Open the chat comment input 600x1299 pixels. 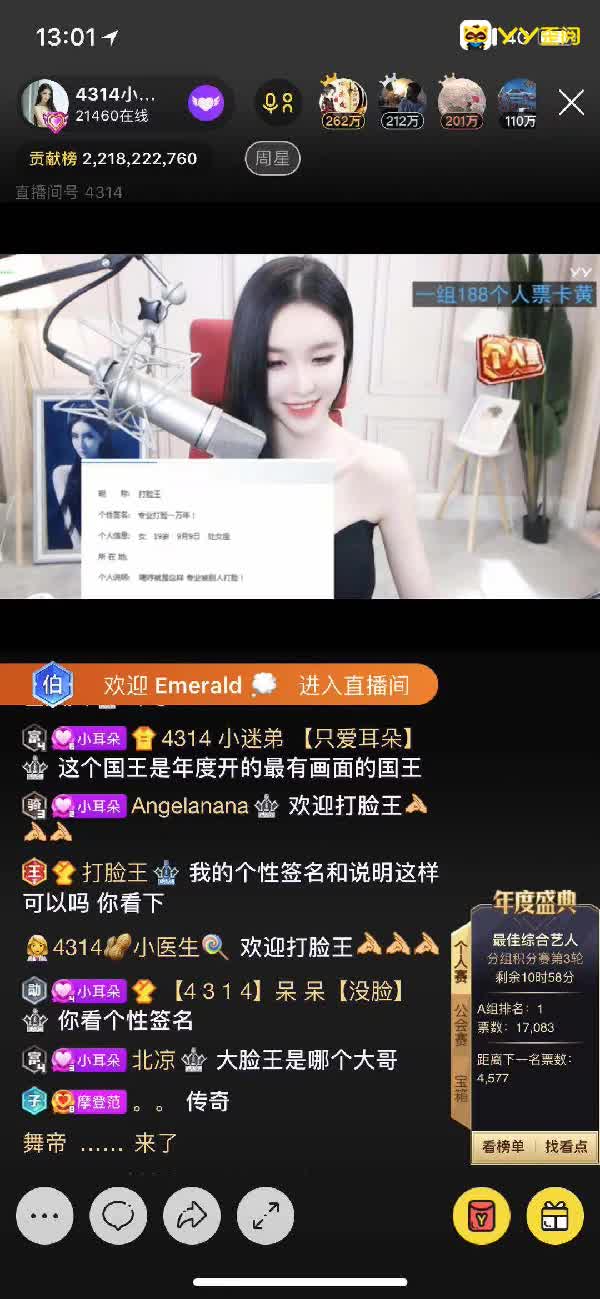(119, 1215)
